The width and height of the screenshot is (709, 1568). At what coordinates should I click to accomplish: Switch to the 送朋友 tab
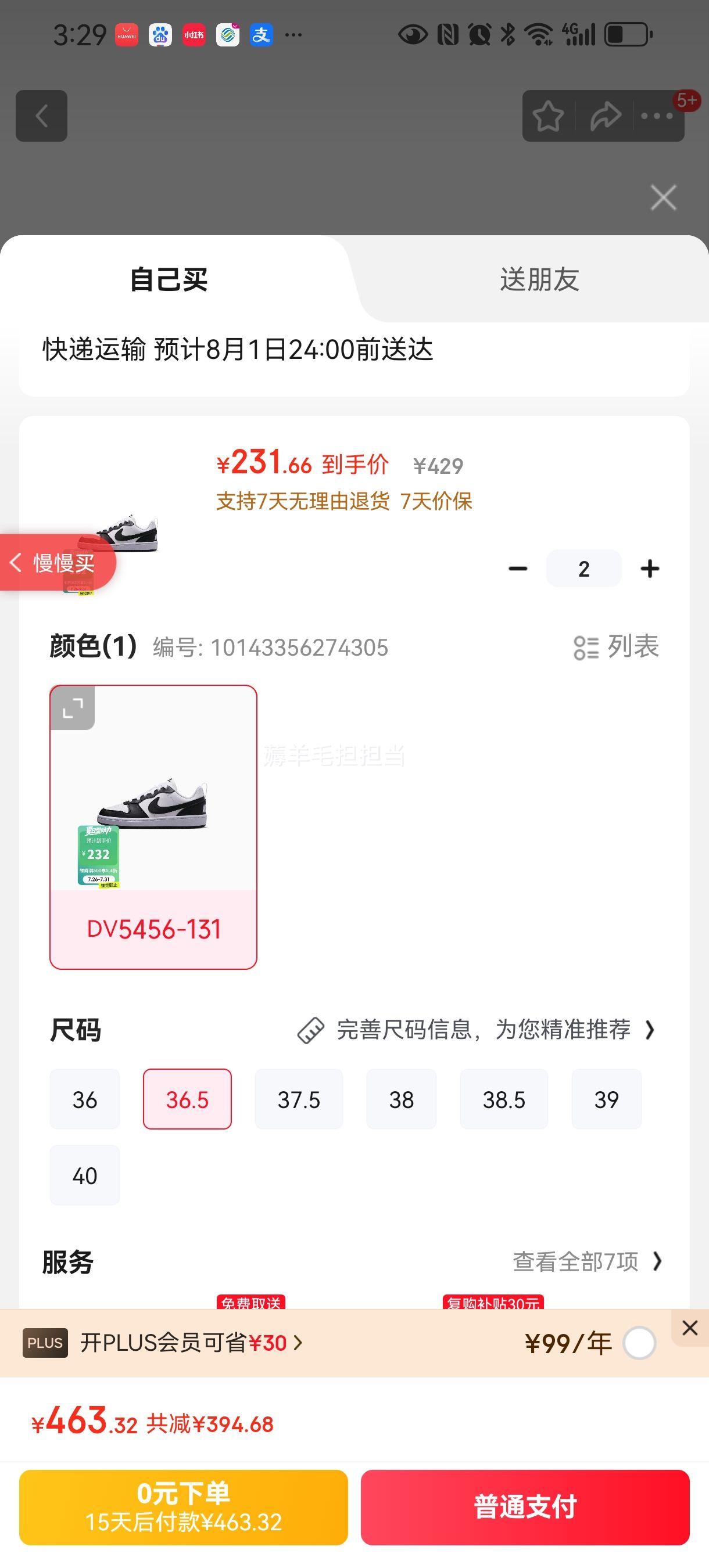click(x=539, y=279)
